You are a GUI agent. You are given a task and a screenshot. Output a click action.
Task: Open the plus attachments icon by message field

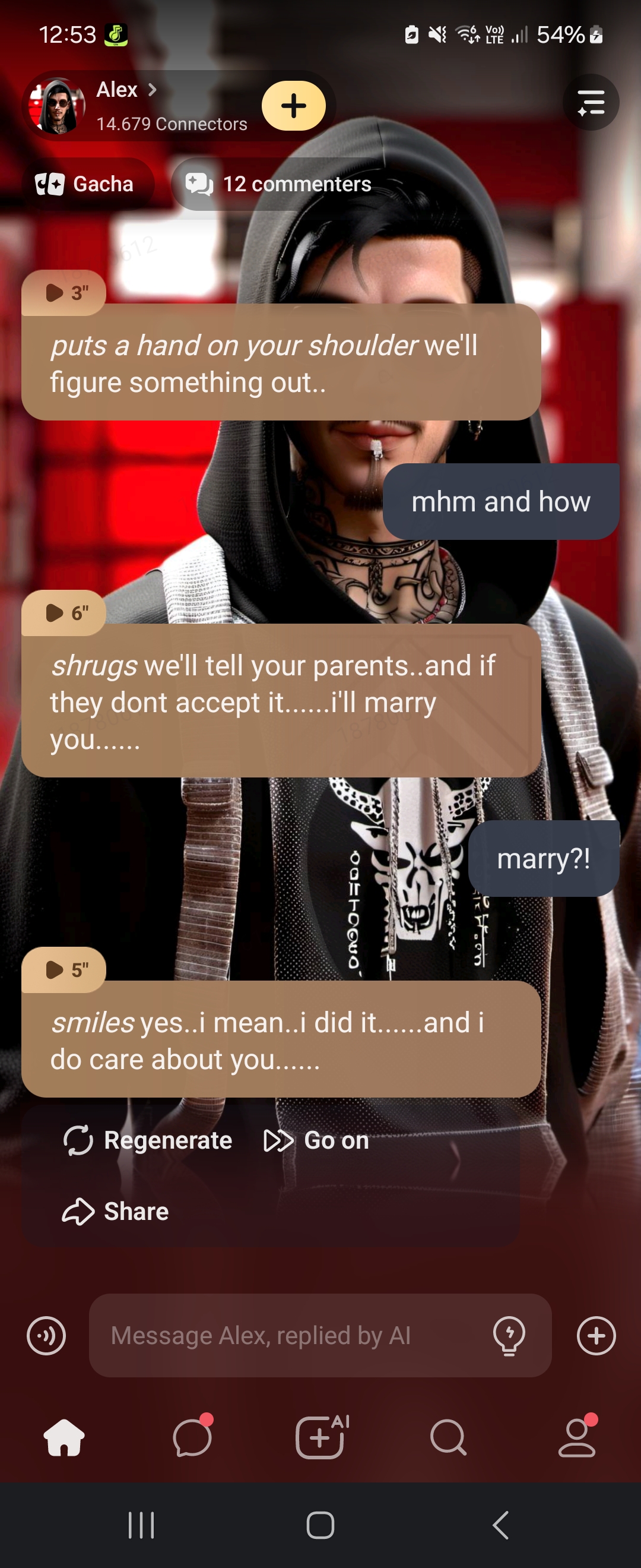coord(596,1336)
